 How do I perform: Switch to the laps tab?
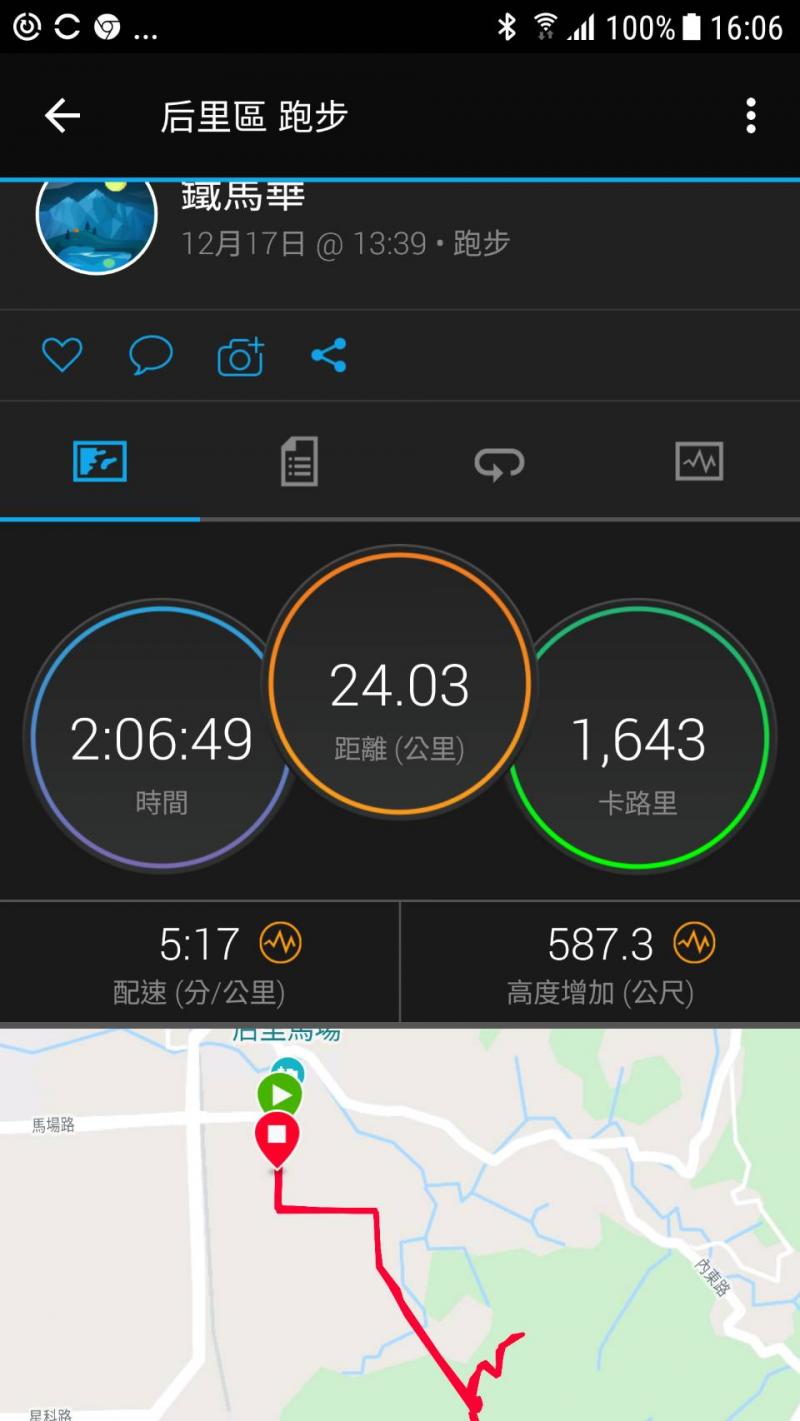coord(499,463)
